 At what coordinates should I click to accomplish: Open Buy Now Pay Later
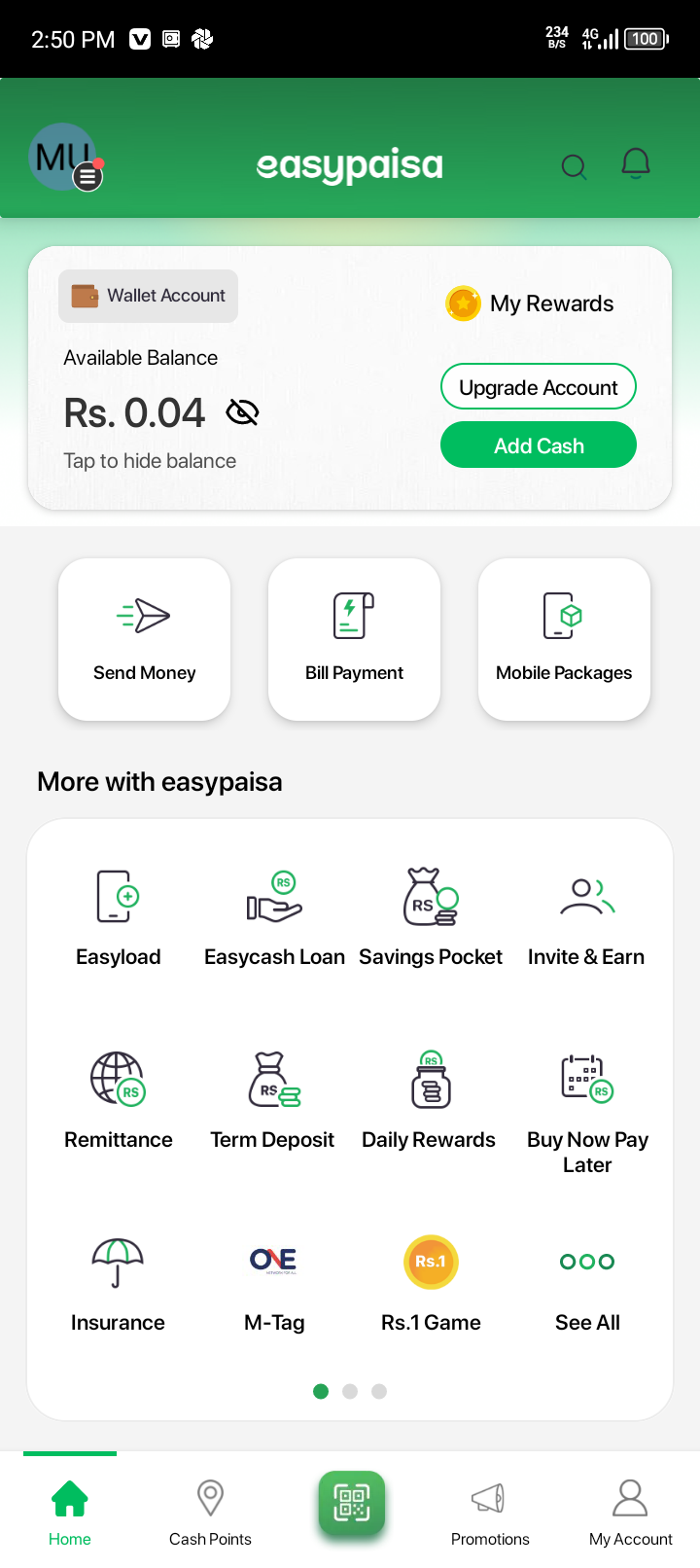[587, 1110]
